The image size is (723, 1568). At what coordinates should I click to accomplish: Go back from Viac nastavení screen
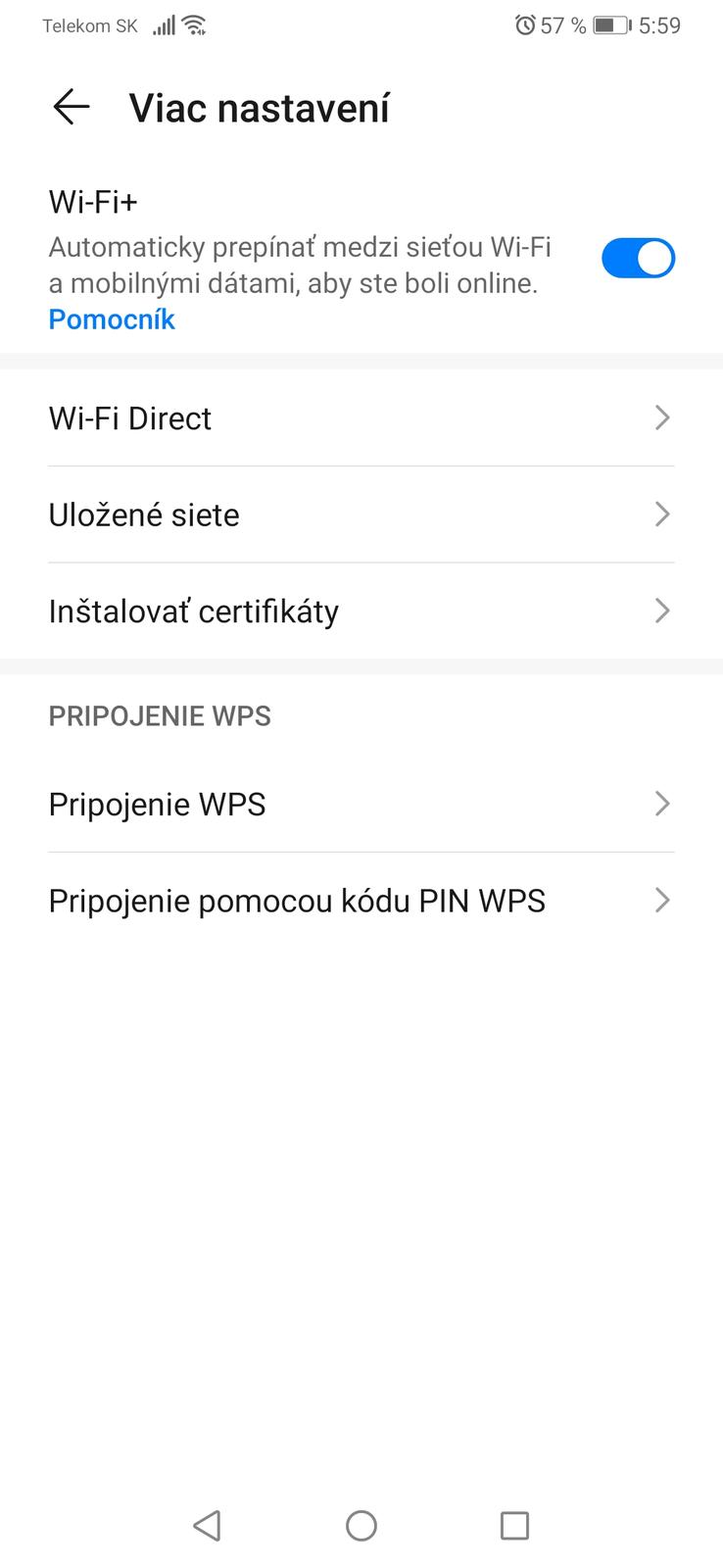71,107
